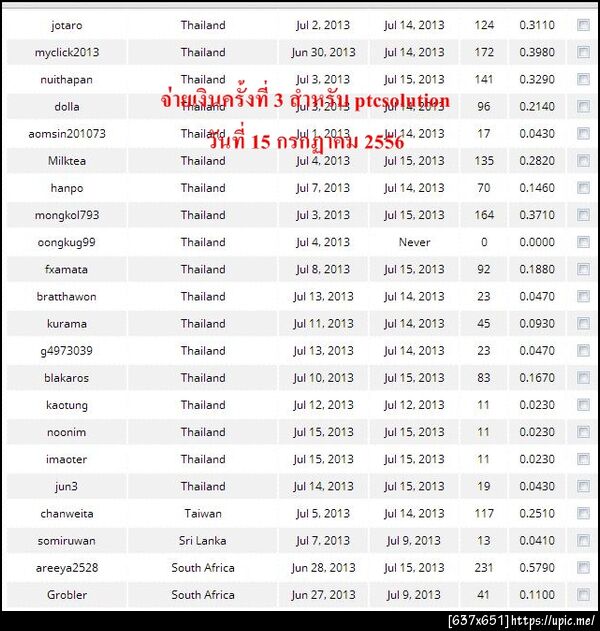Check the box next to noonim
The width and height of the screenshot is (600, 631).
[583, 432]
